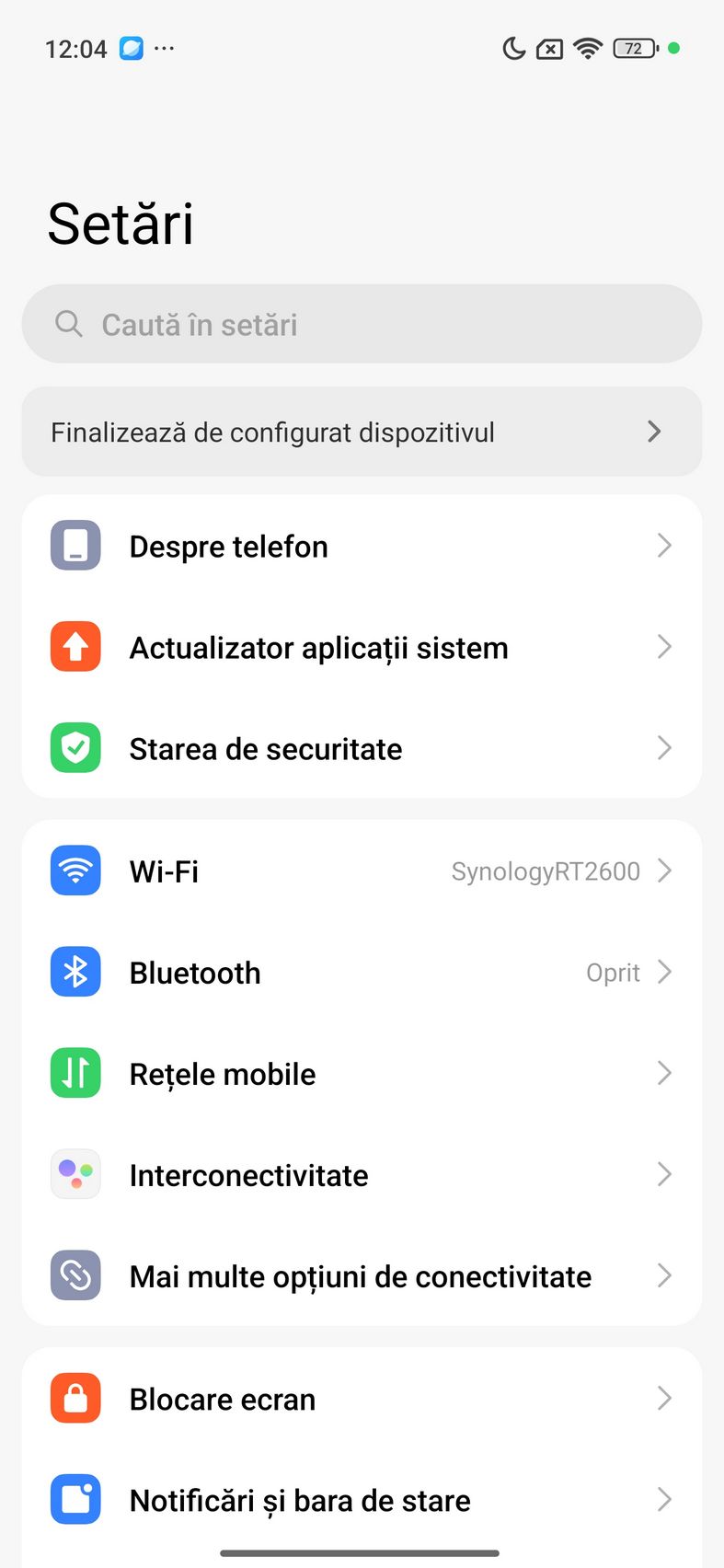This screenshot has height=1568, width=724.
Task: View Starea de securitate
Action: click(362, 748)
